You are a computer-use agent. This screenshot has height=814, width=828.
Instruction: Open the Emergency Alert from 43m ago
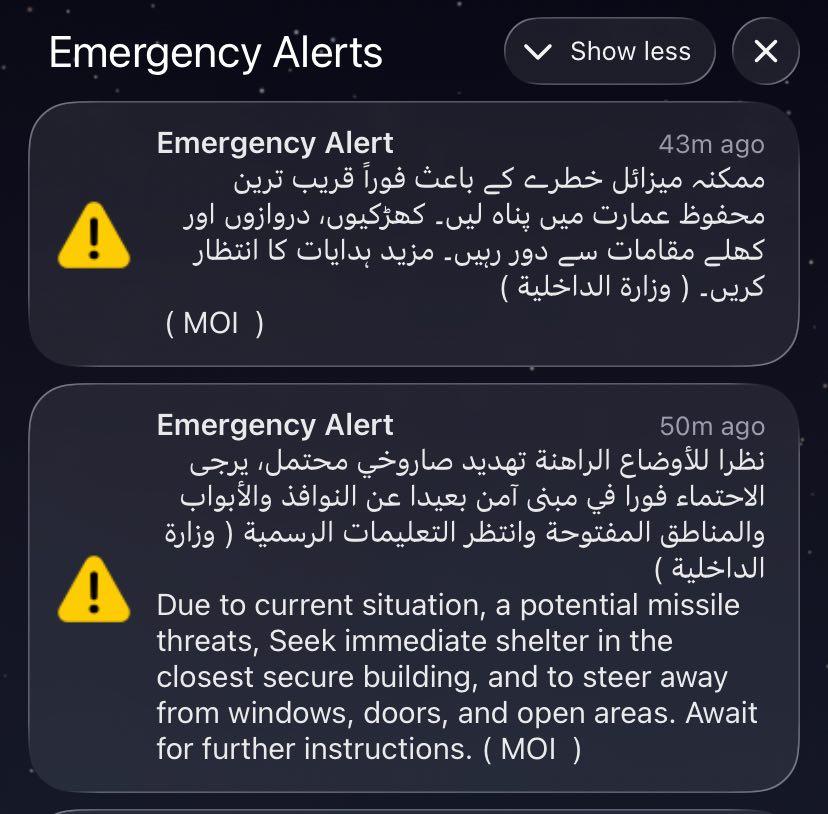(x=413, y=235)
